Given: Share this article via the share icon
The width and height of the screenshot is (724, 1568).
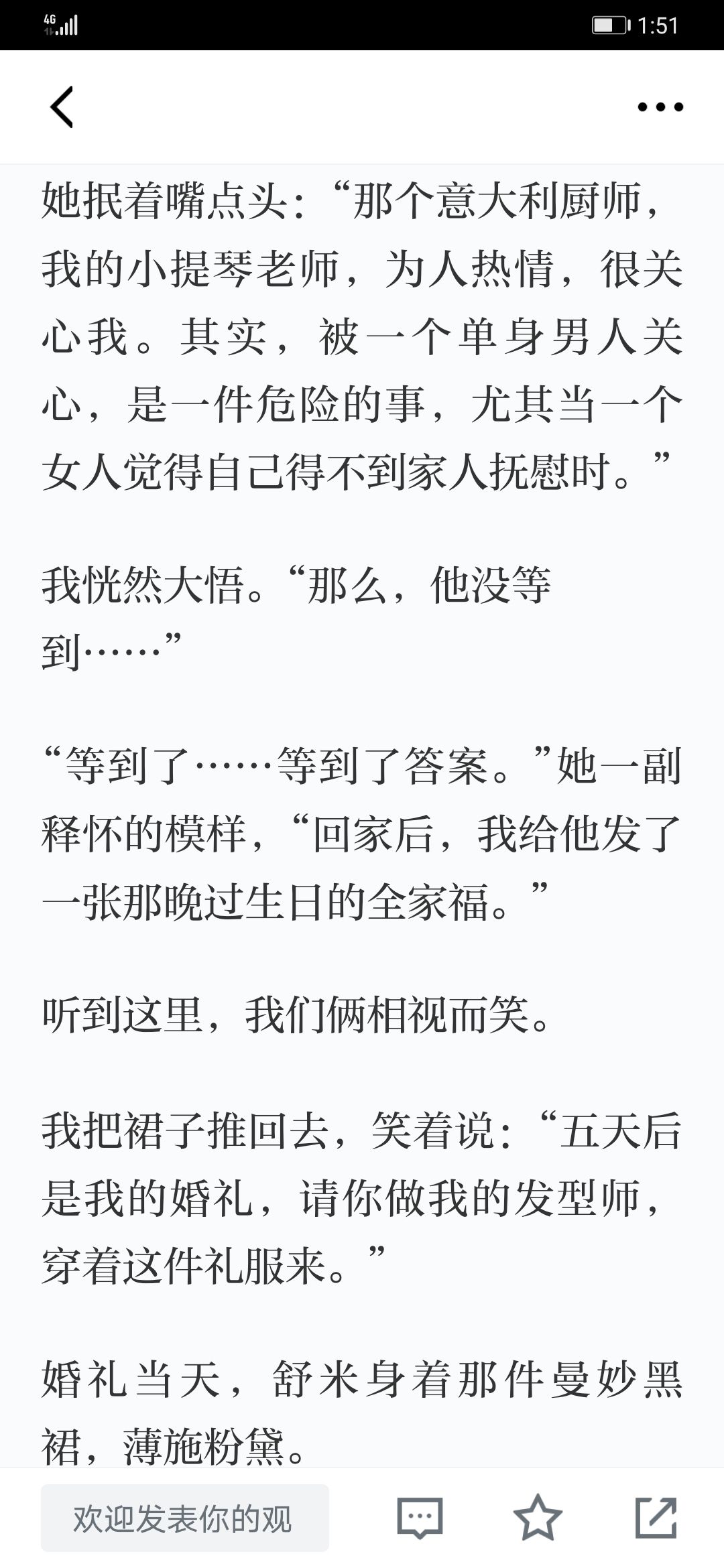Looking at the screenshot, I should (656, 1518).
